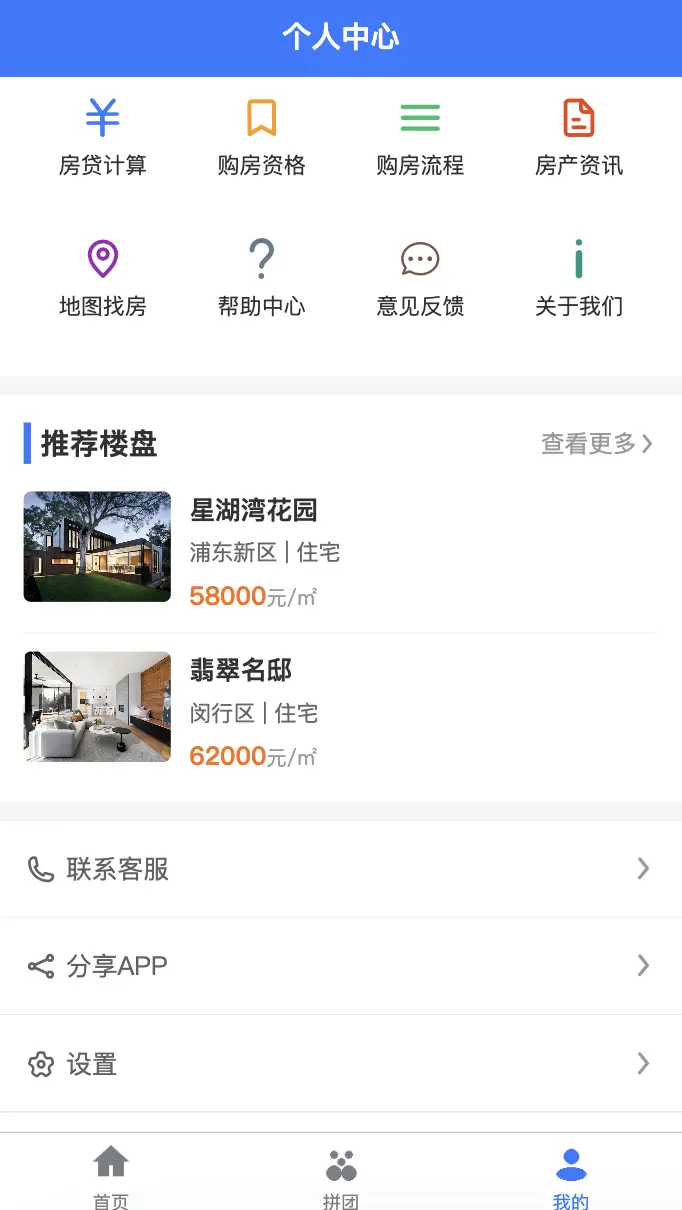Go to 设置 settings
Image resolution: width=682 pixels, height=1210 pixels.
340,1064
